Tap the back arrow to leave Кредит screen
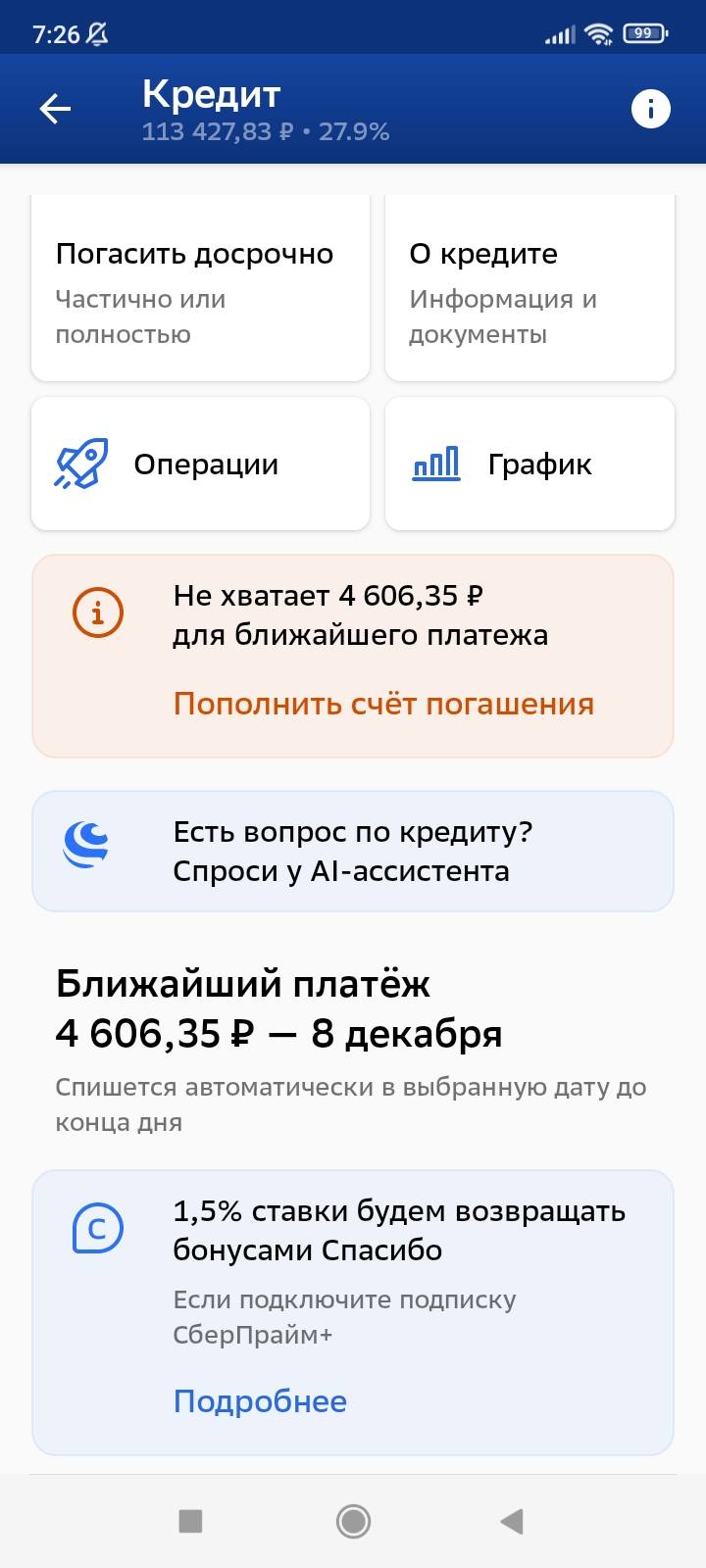The width and height of the screenshot is (706, 1568). coord(54,108)
